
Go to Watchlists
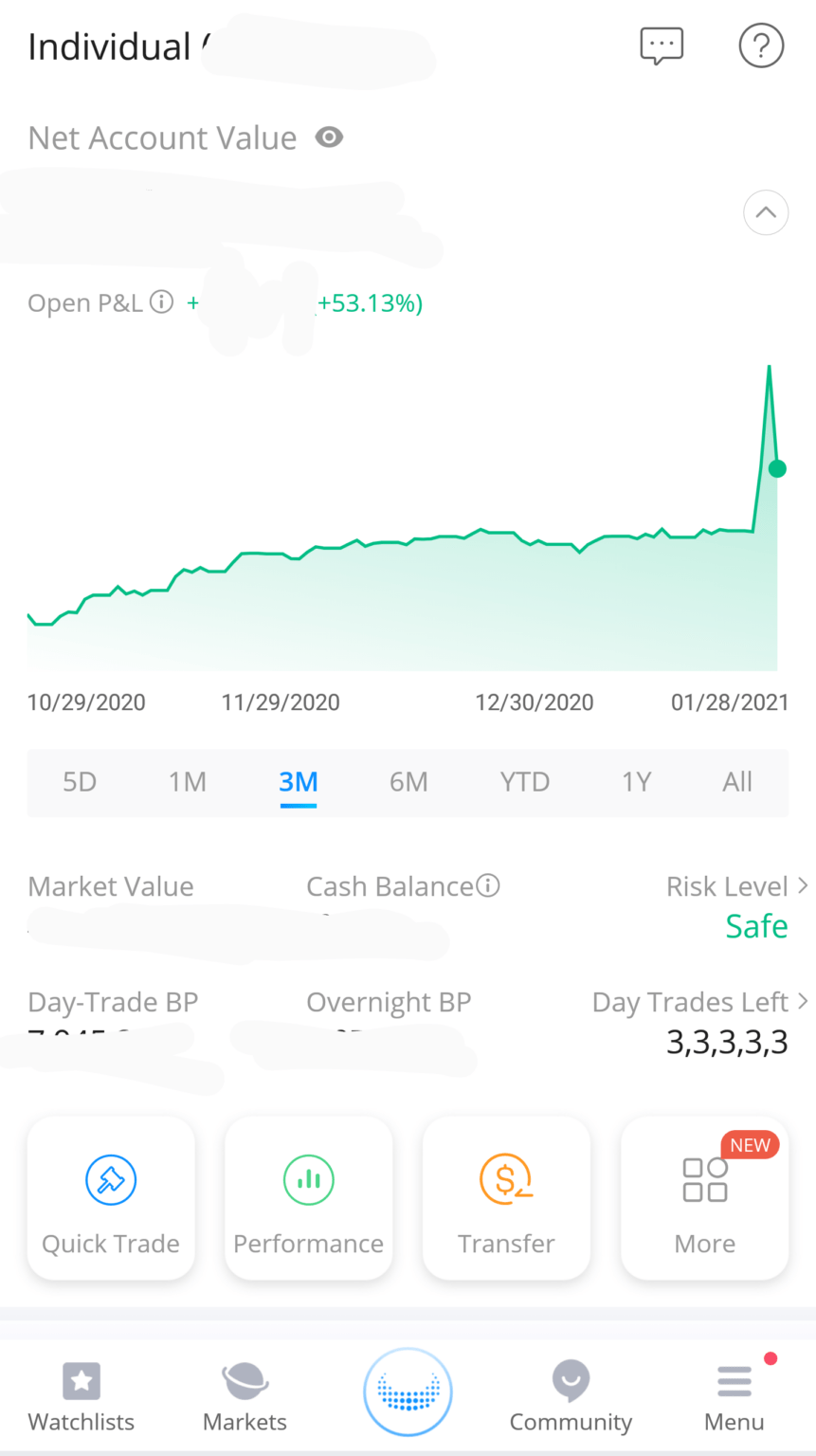coord(81,1393)
